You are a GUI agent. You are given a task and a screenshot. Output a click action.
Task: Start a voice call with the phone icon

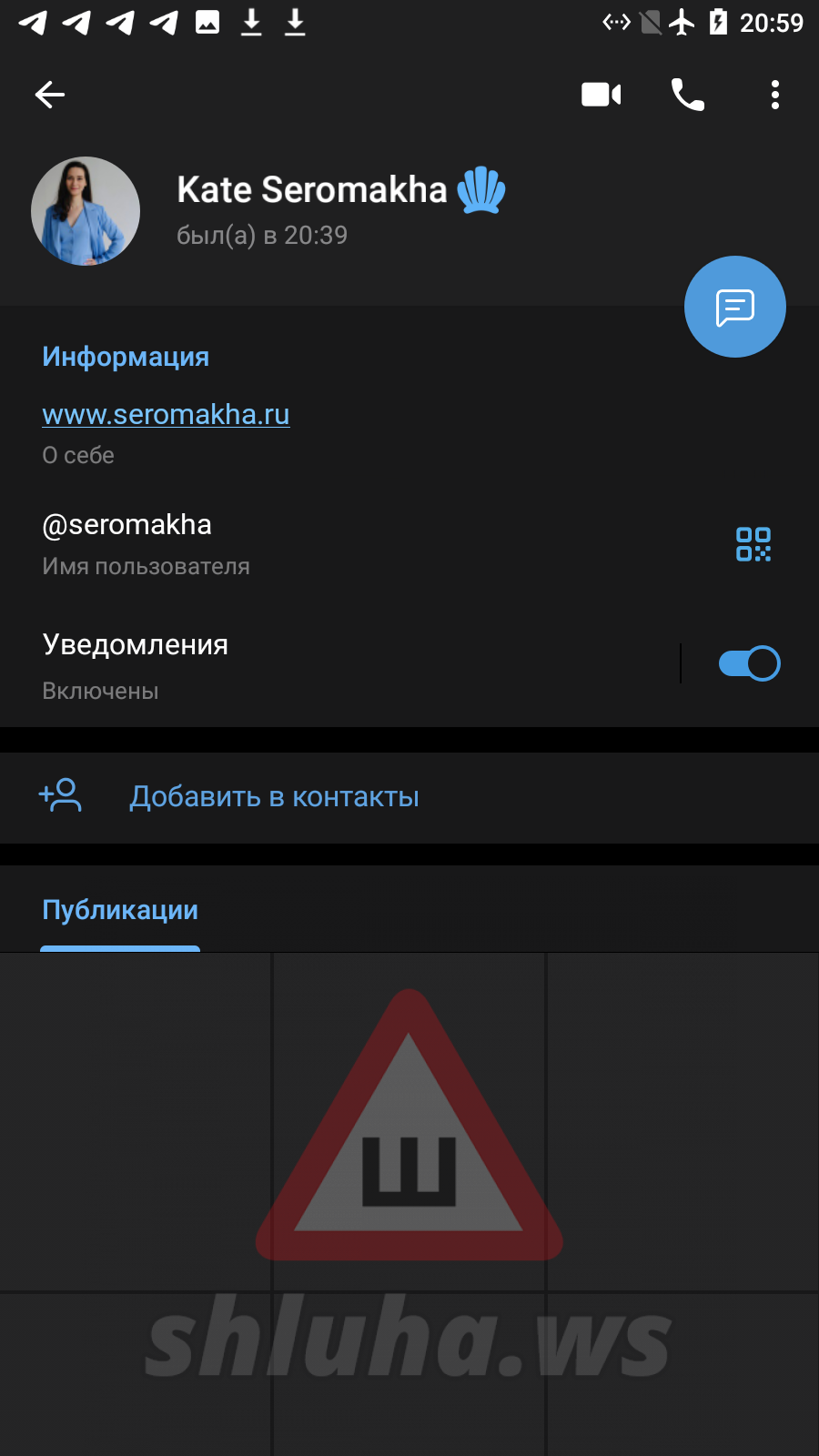[688, 95]
